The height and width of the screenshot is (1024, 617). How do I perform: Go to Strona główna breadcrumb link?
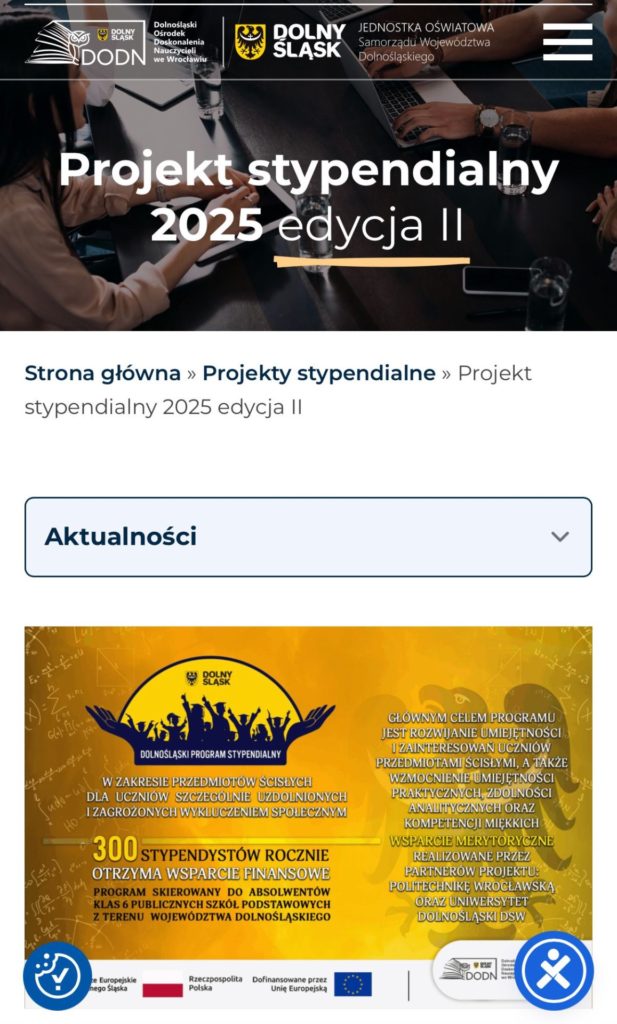point(103,374)
